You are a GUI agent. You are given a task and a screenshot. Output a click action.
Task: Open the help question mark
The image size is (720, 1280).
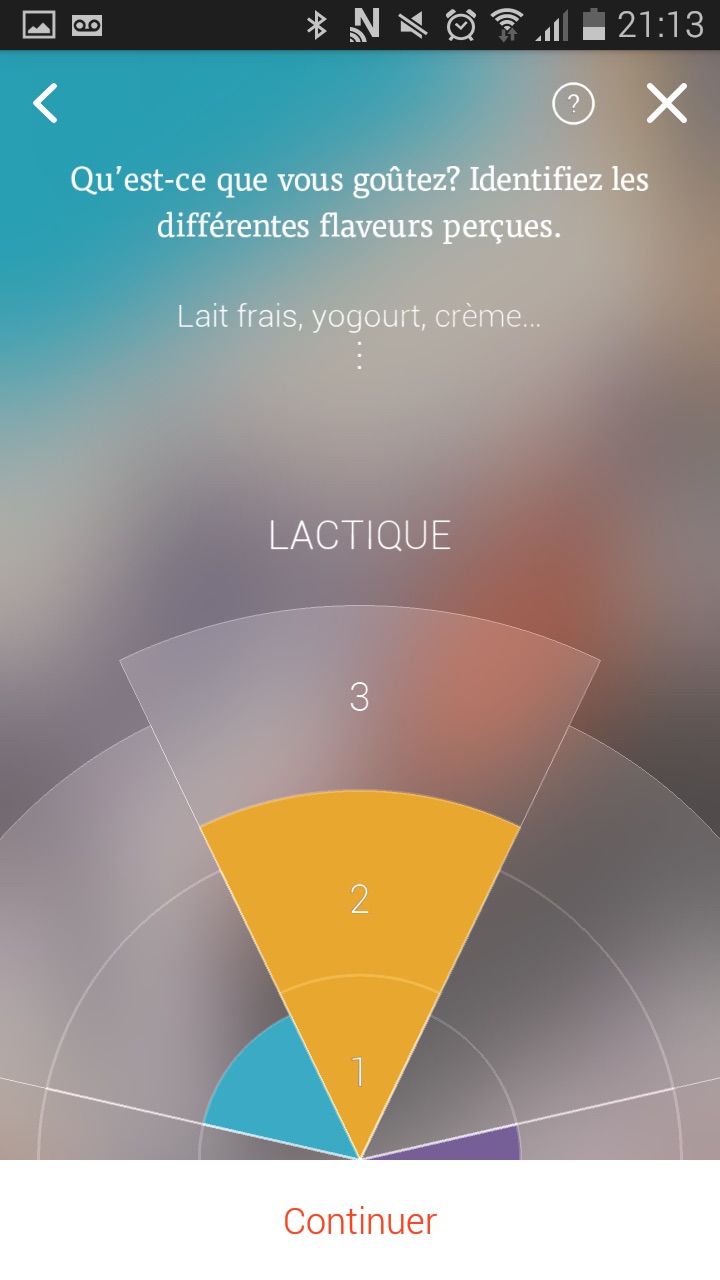[573, 104]
